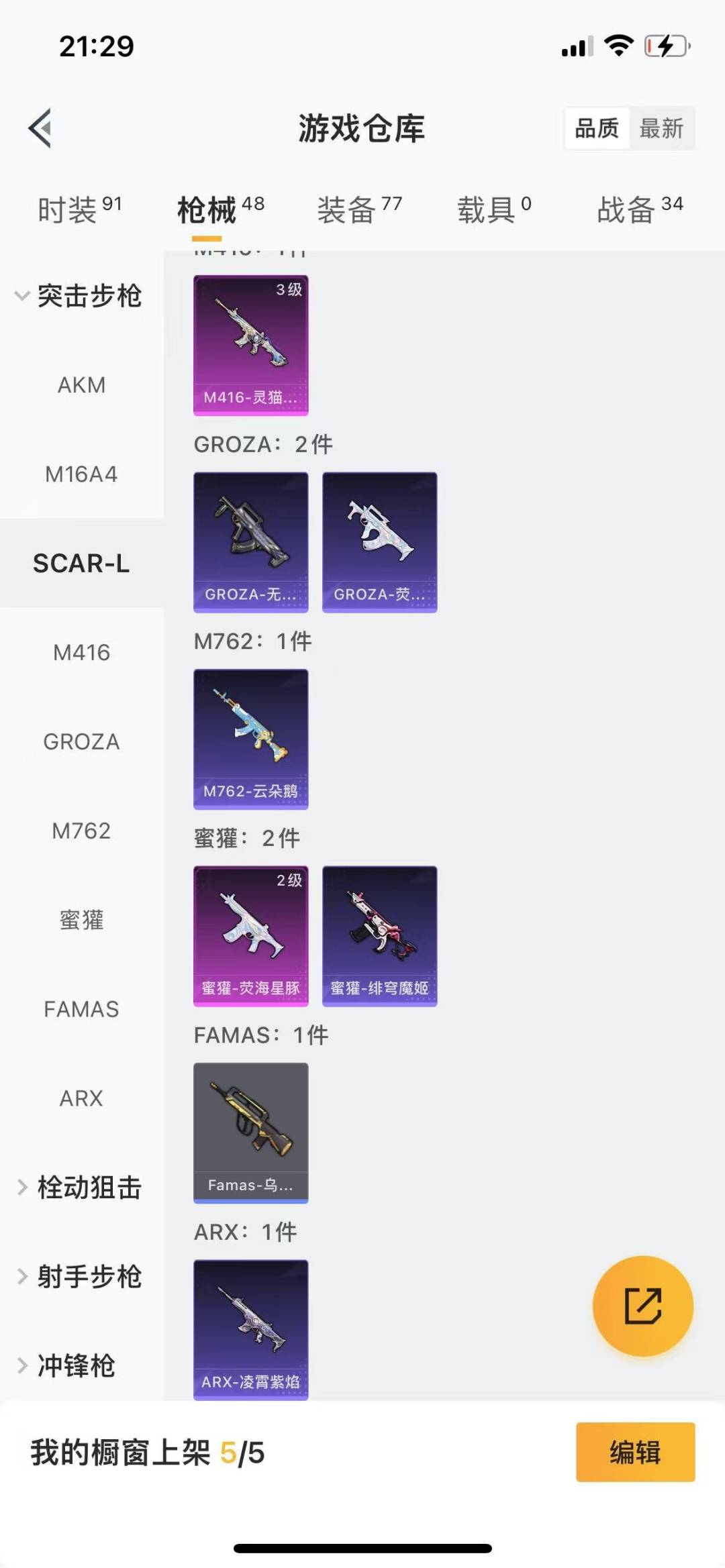Jump to GROZA in the side list
The image size is (725, 1568).
(x=81, y=741)
